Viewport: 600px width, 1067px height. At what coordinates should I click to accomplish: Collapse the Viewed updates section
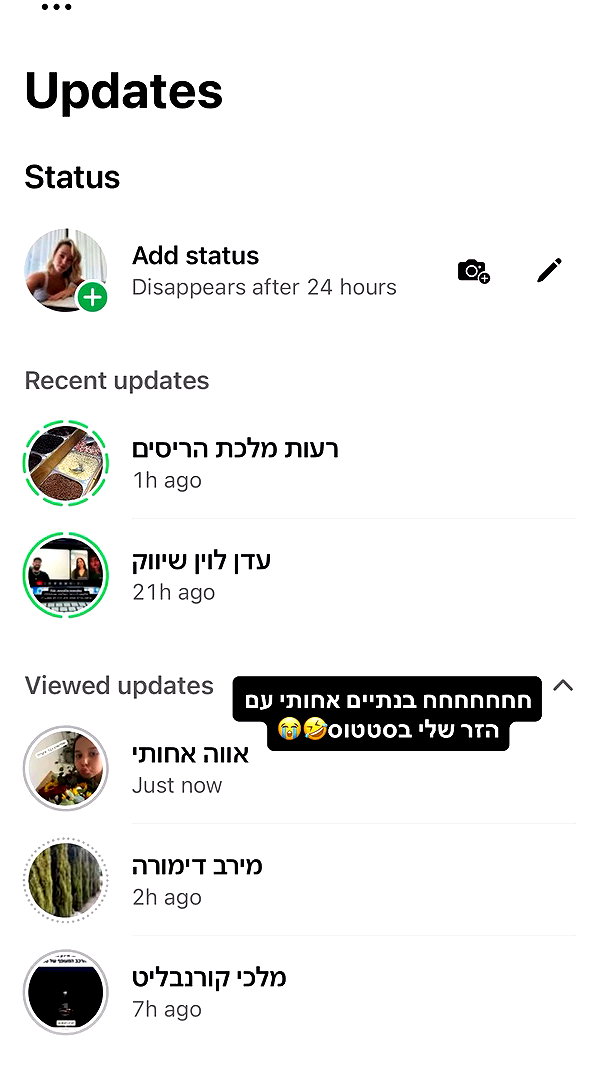(x=563, y=685)
